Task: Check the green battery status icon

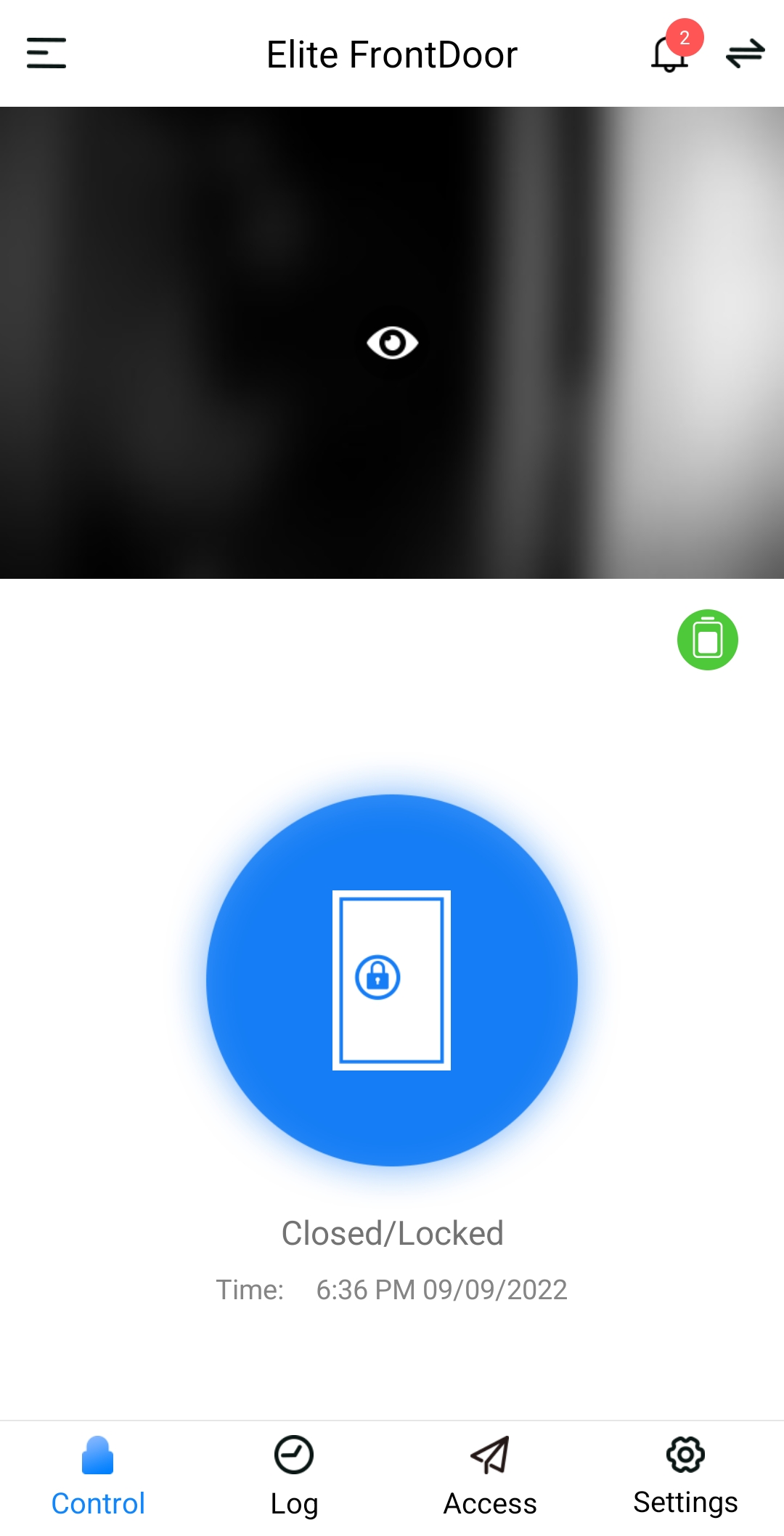Action: (x=708, y=640)
